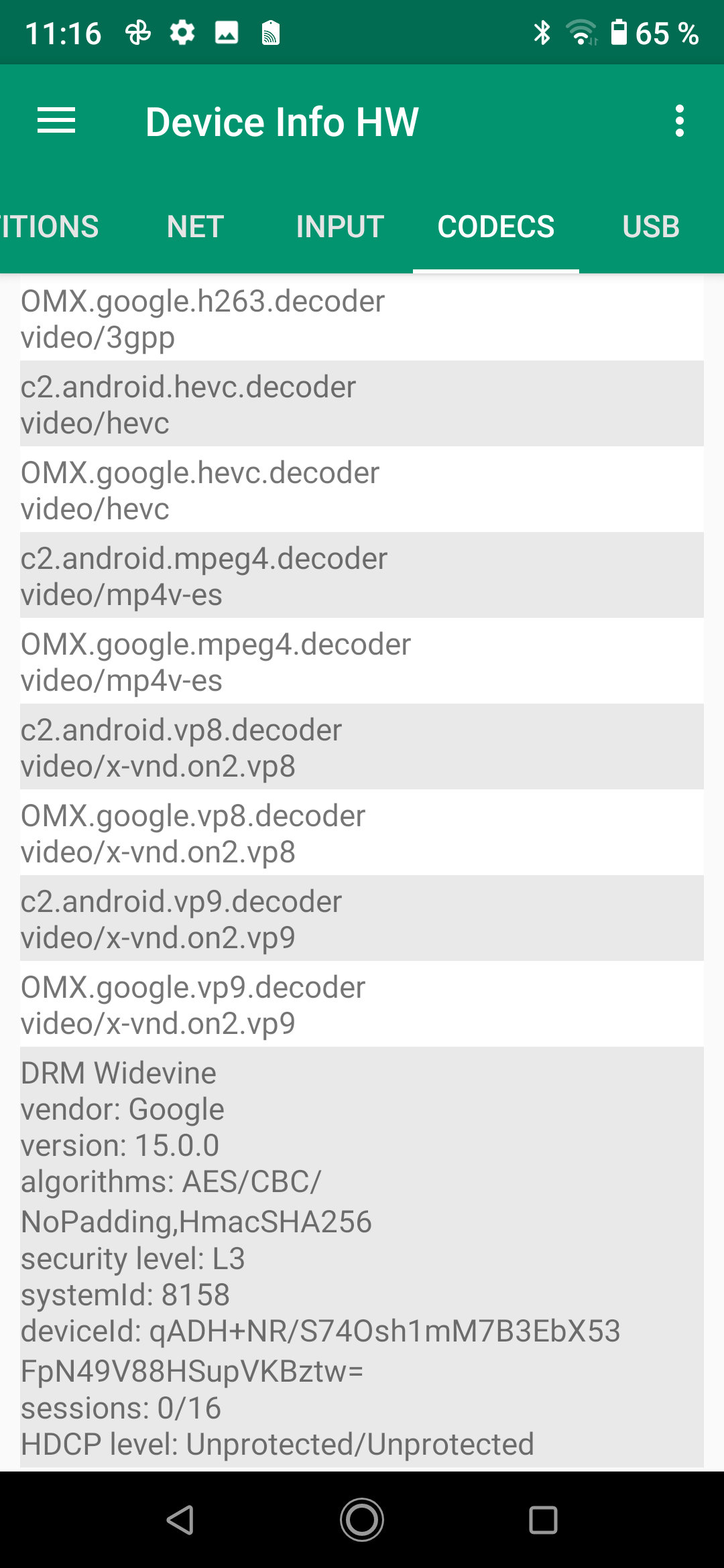
Task: Tap the system back button
Action: pos(180,1519)
